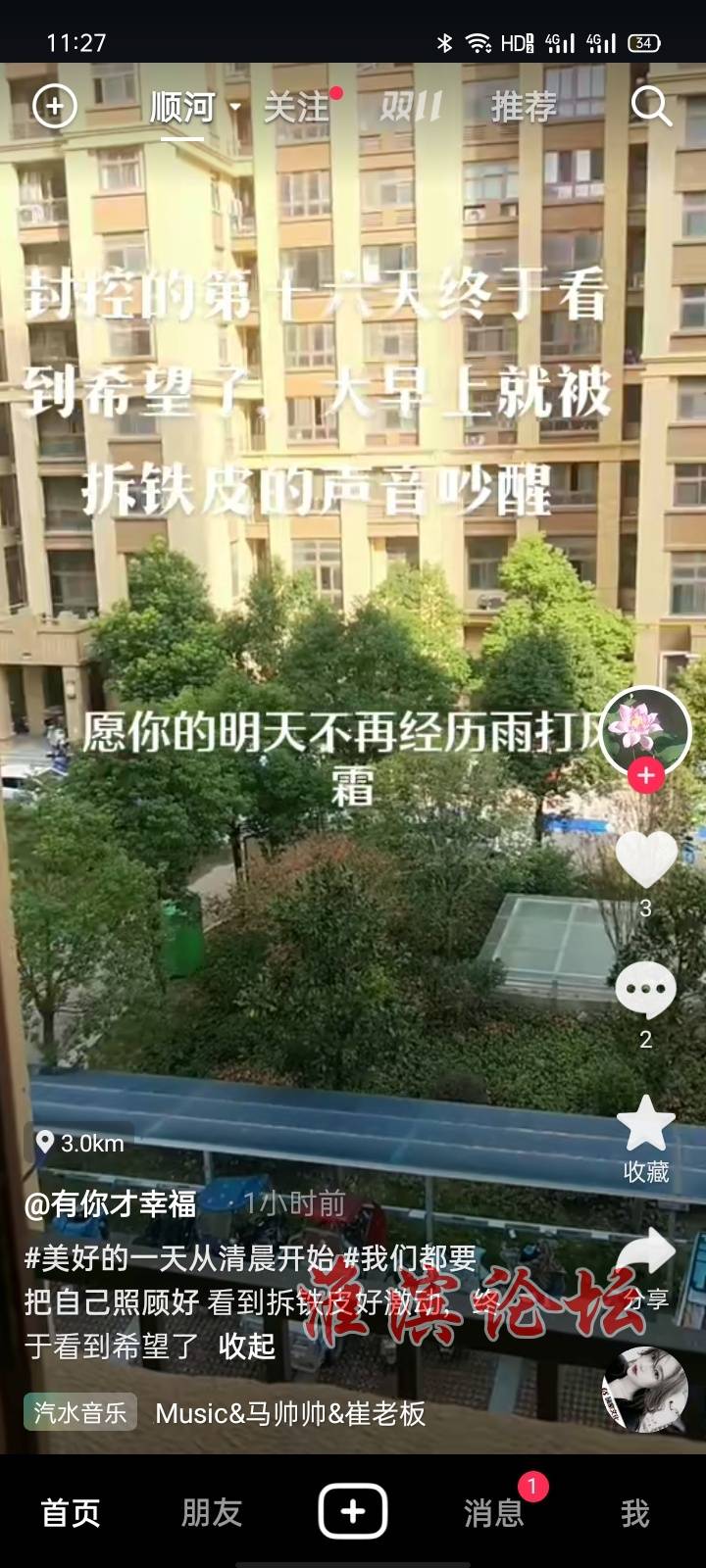
Task: Open the 汽水音乐 music track link
Action: tap(80, 1412)
